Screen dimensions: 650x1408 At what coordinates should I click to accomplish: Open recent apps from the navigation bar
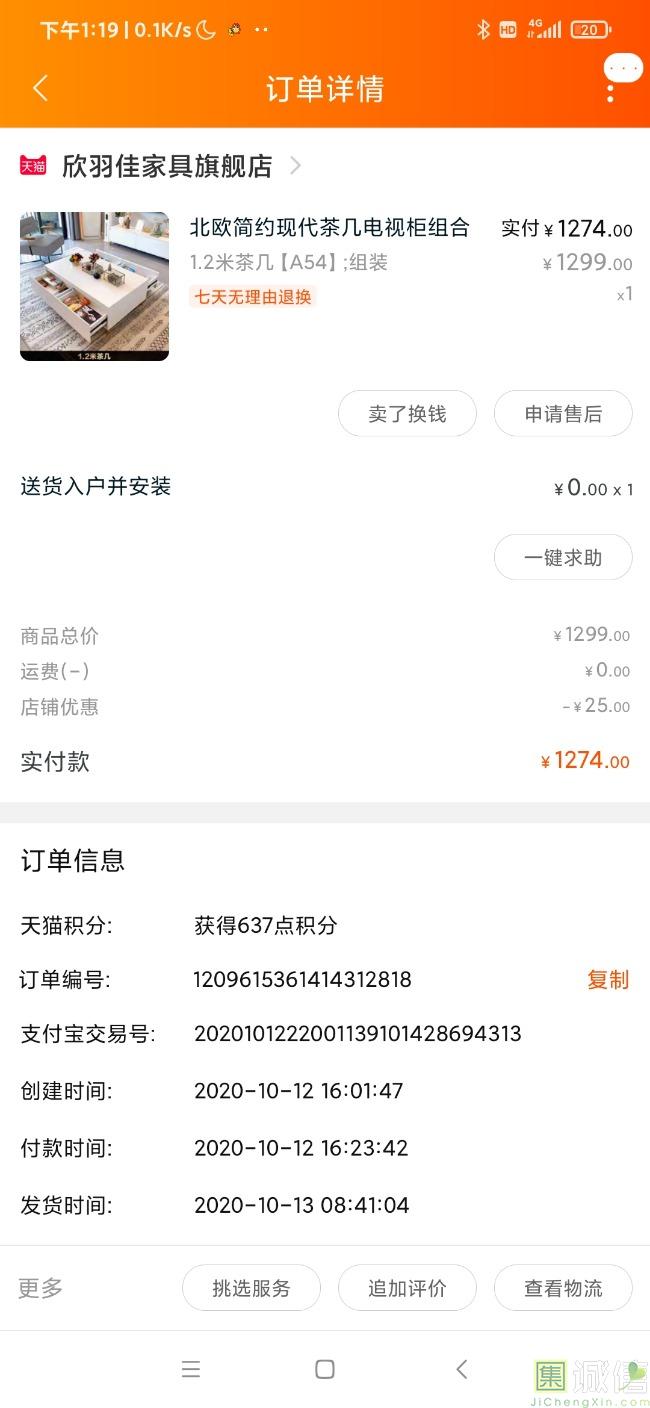coord(191,1370)
